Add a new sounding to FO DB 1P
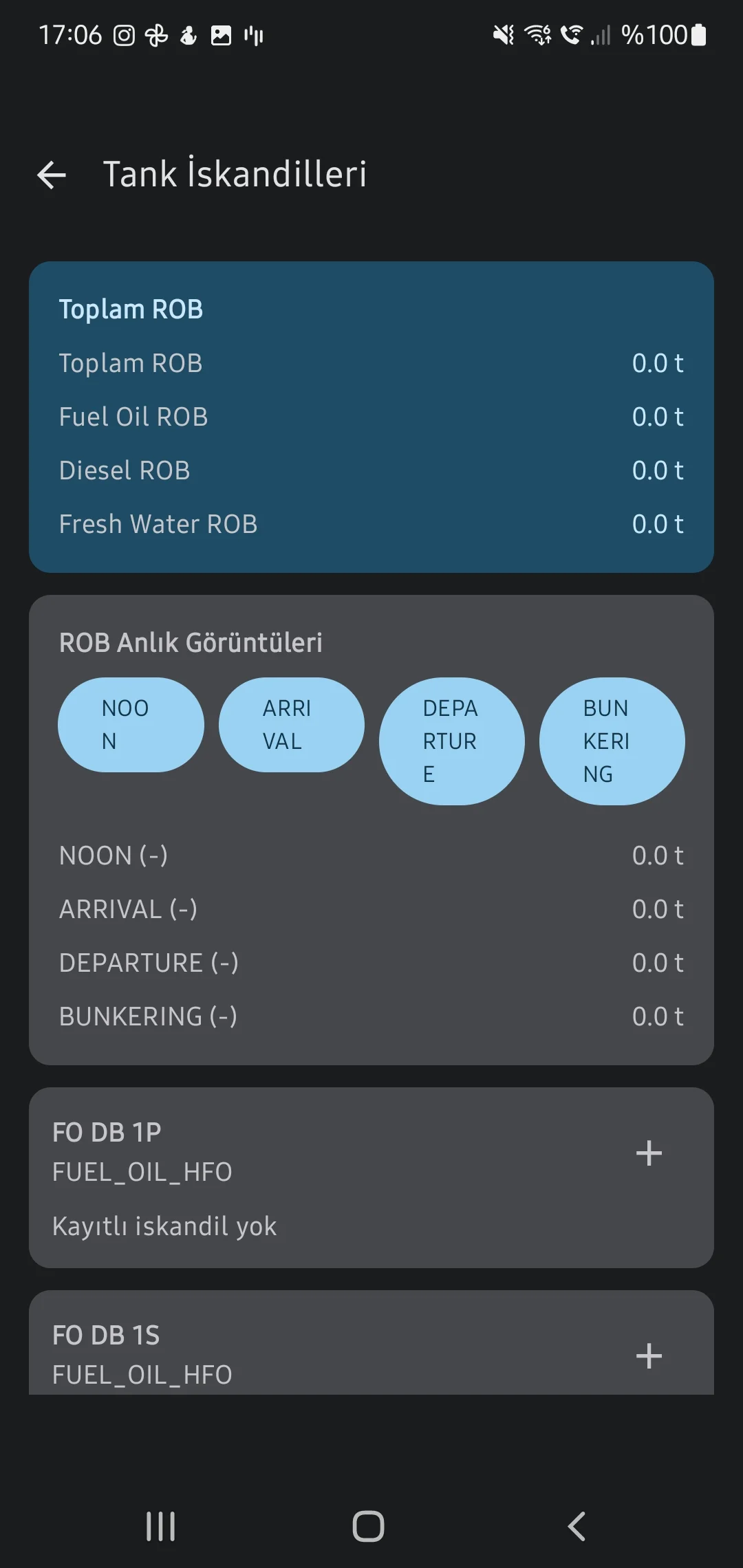This screenshot has height=1568, width=743. coord(647,1154)
